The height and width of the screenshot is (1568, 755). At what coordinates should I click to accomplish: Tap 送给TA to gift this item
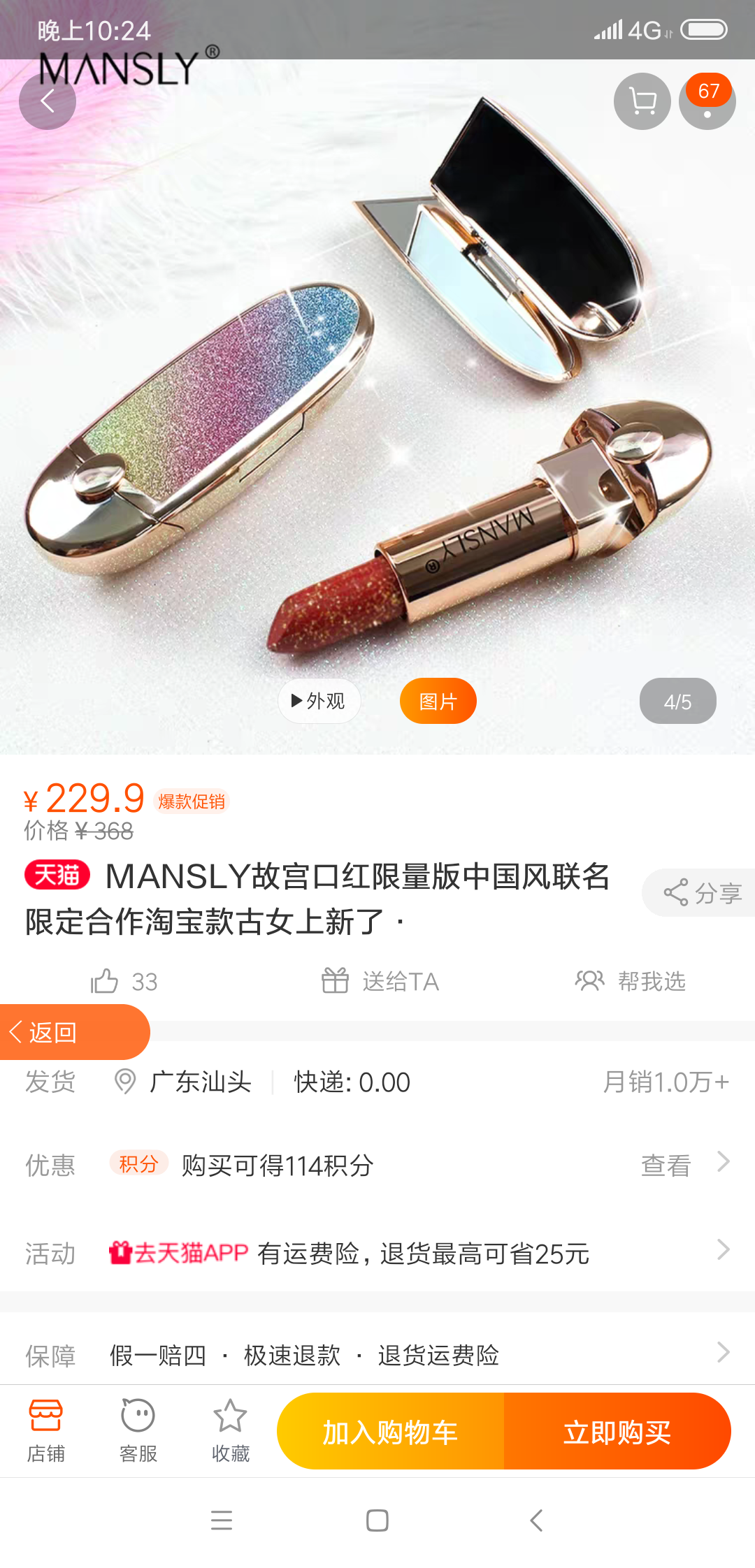380,981
